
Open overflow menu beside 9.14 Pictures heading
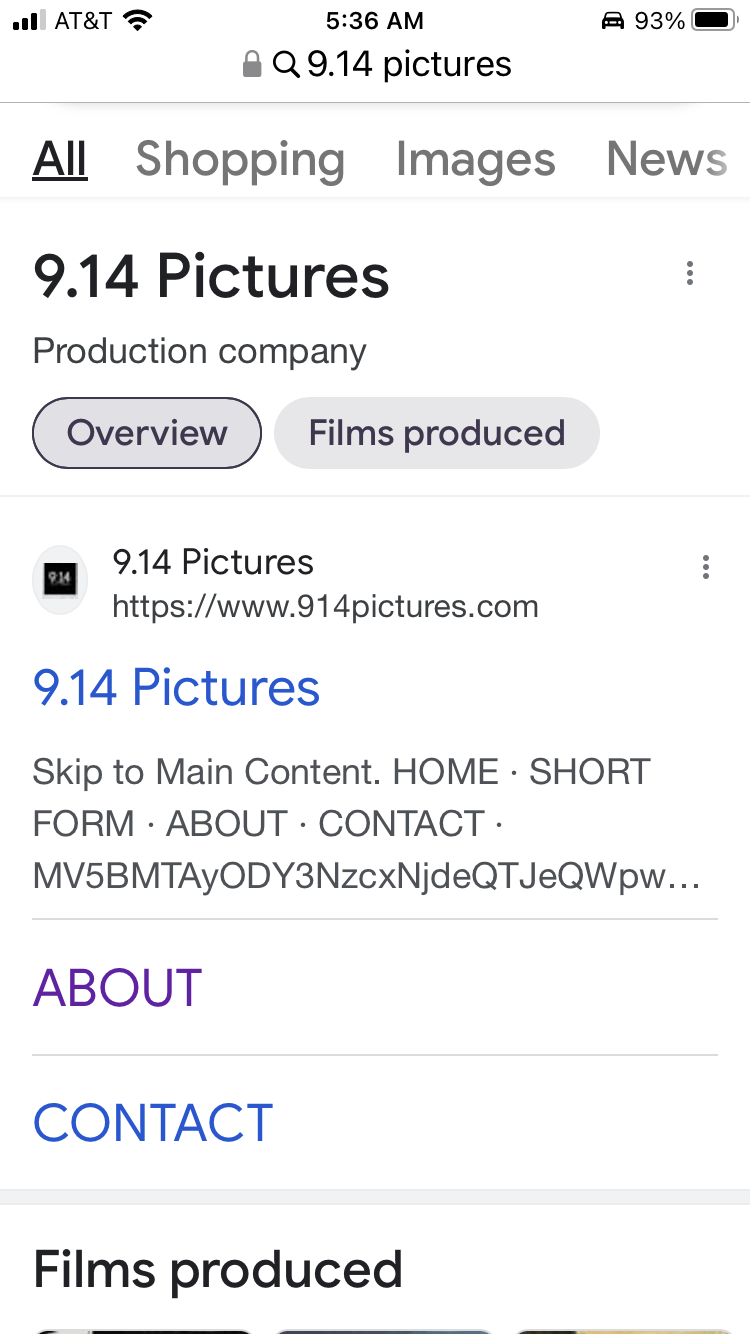(689, 274)
